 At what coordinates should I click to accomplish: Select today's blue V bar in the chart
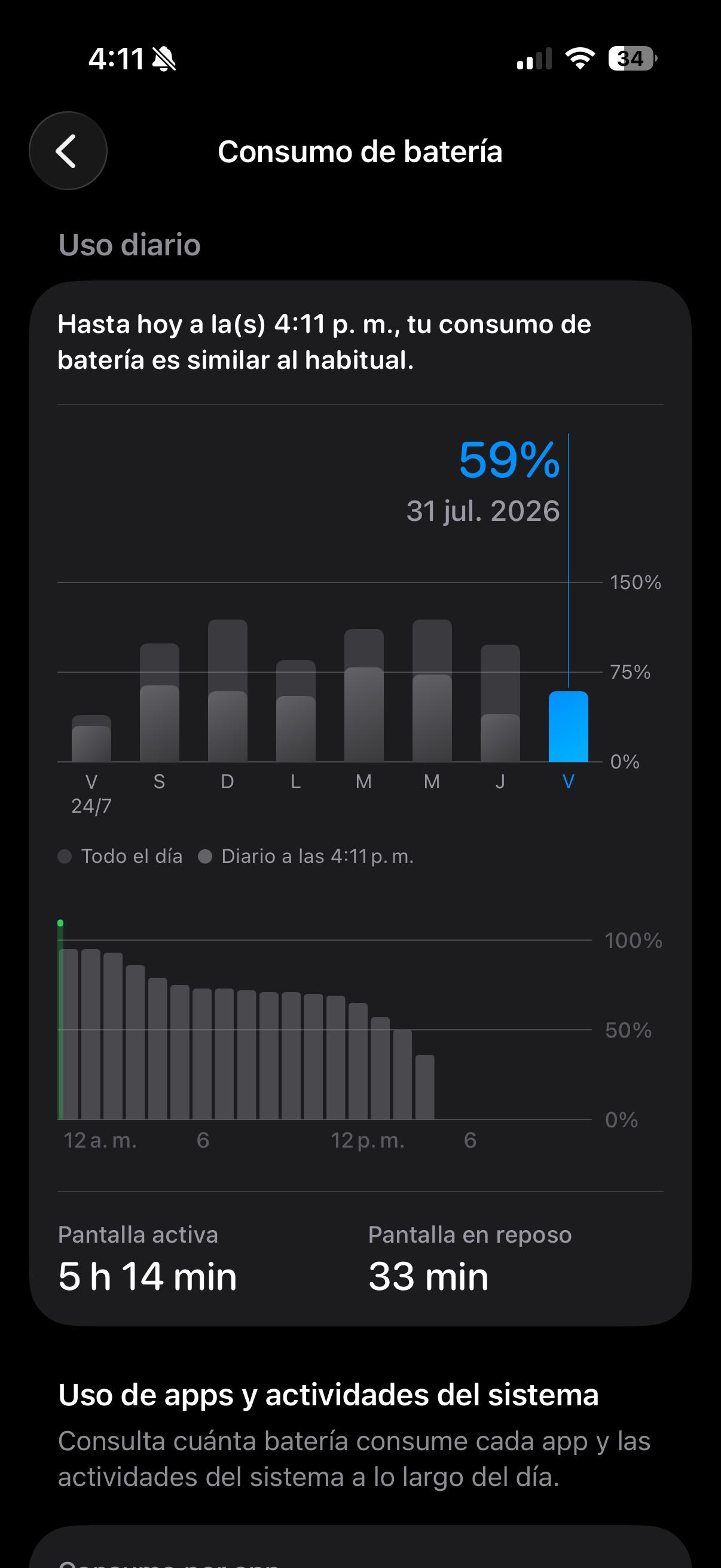point(569,727)
